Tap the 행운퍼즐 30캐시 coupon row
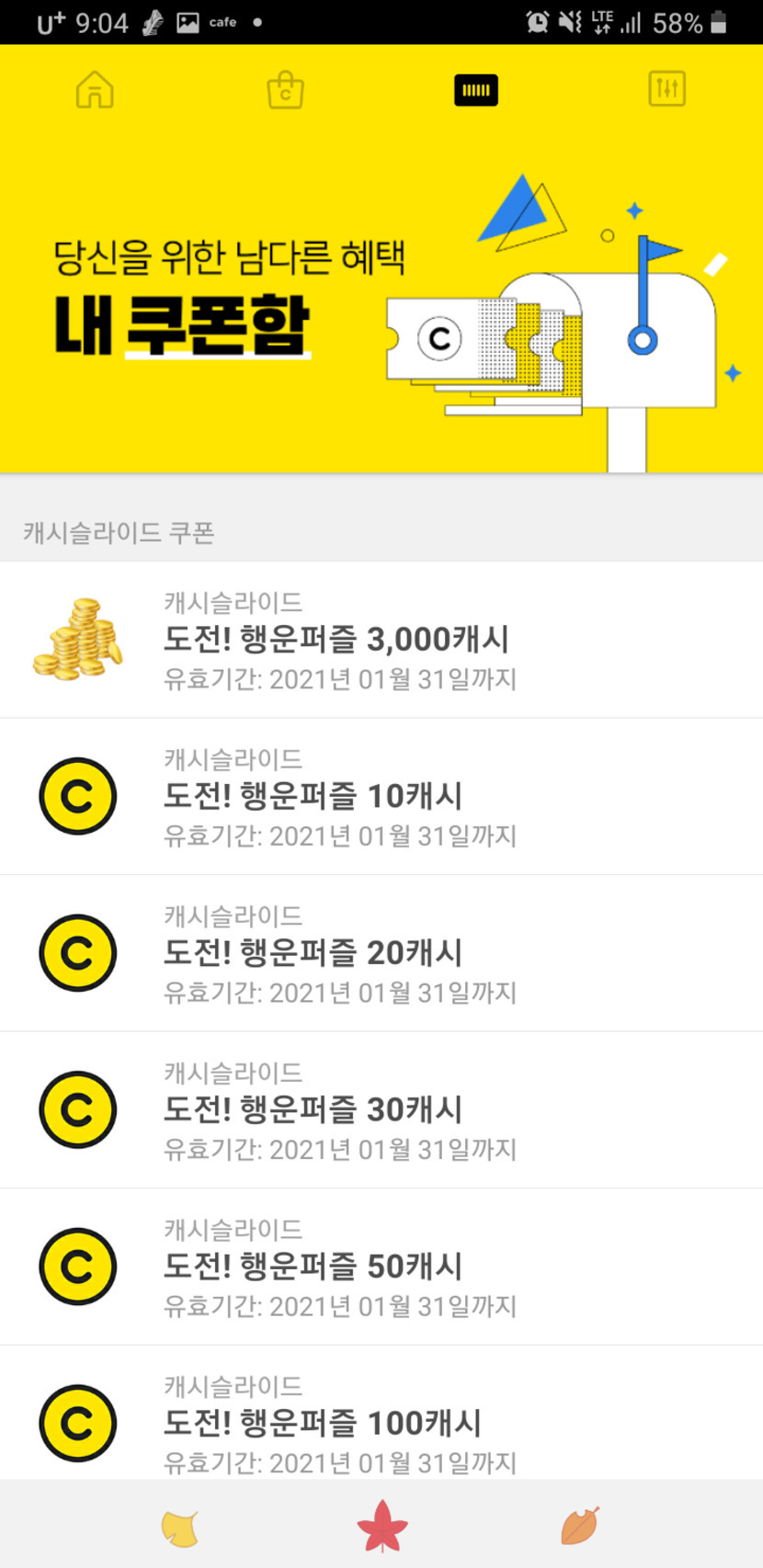Image resolution: width=763 pixels, height=1568 pixels. point(381,1109)
